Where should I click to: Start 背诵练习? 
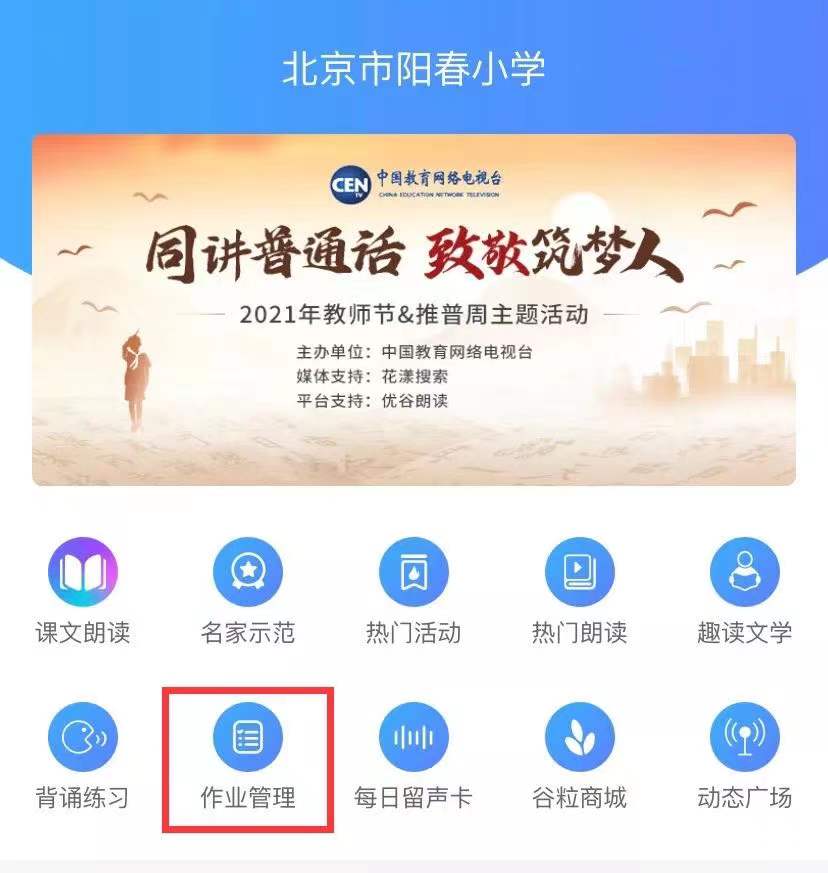(x=83, y=739)
